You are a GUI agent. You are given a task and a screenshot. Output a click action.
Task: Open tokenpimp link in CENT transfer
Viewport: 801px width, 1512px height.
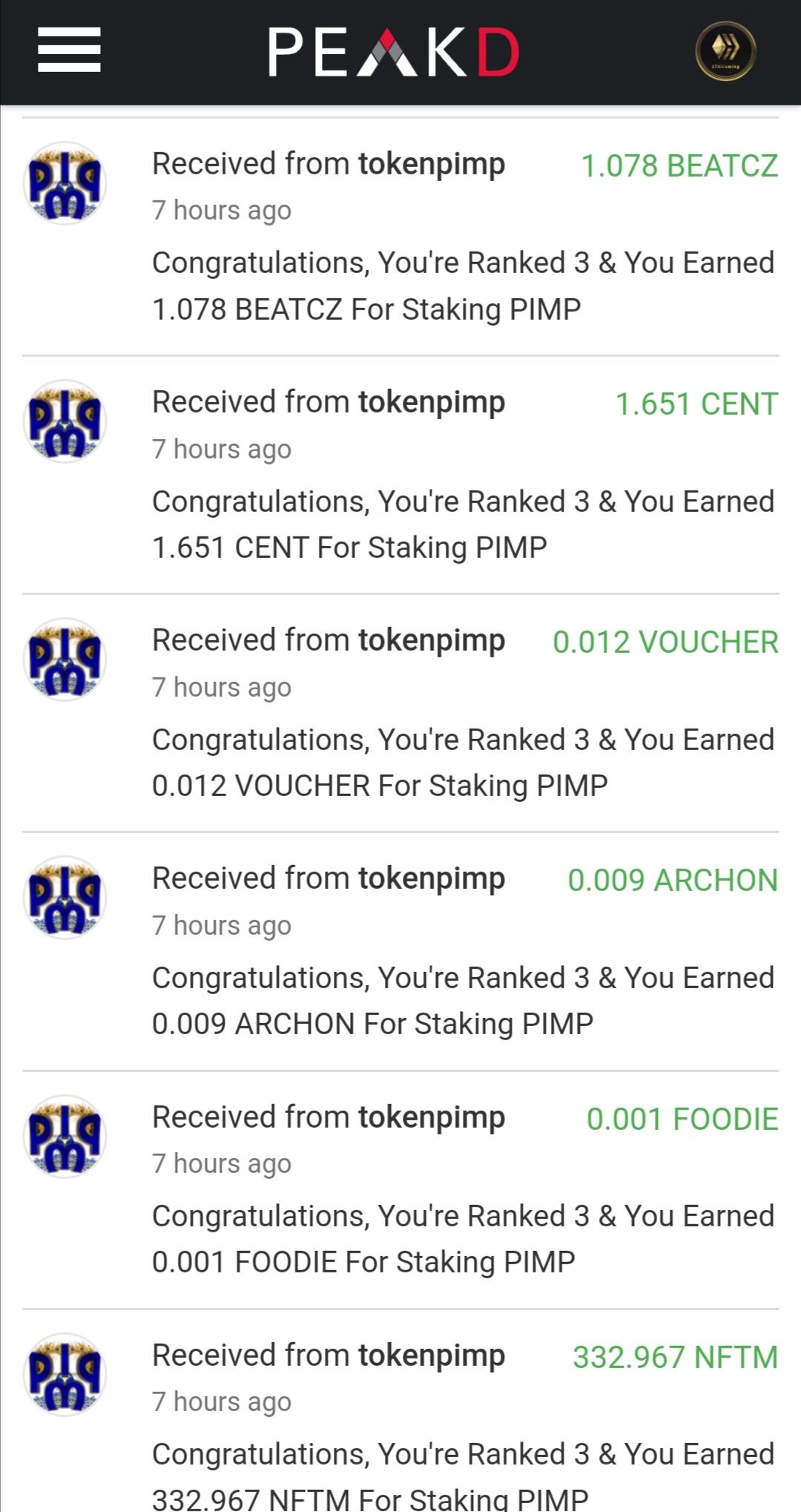click(x=432, y=402)
